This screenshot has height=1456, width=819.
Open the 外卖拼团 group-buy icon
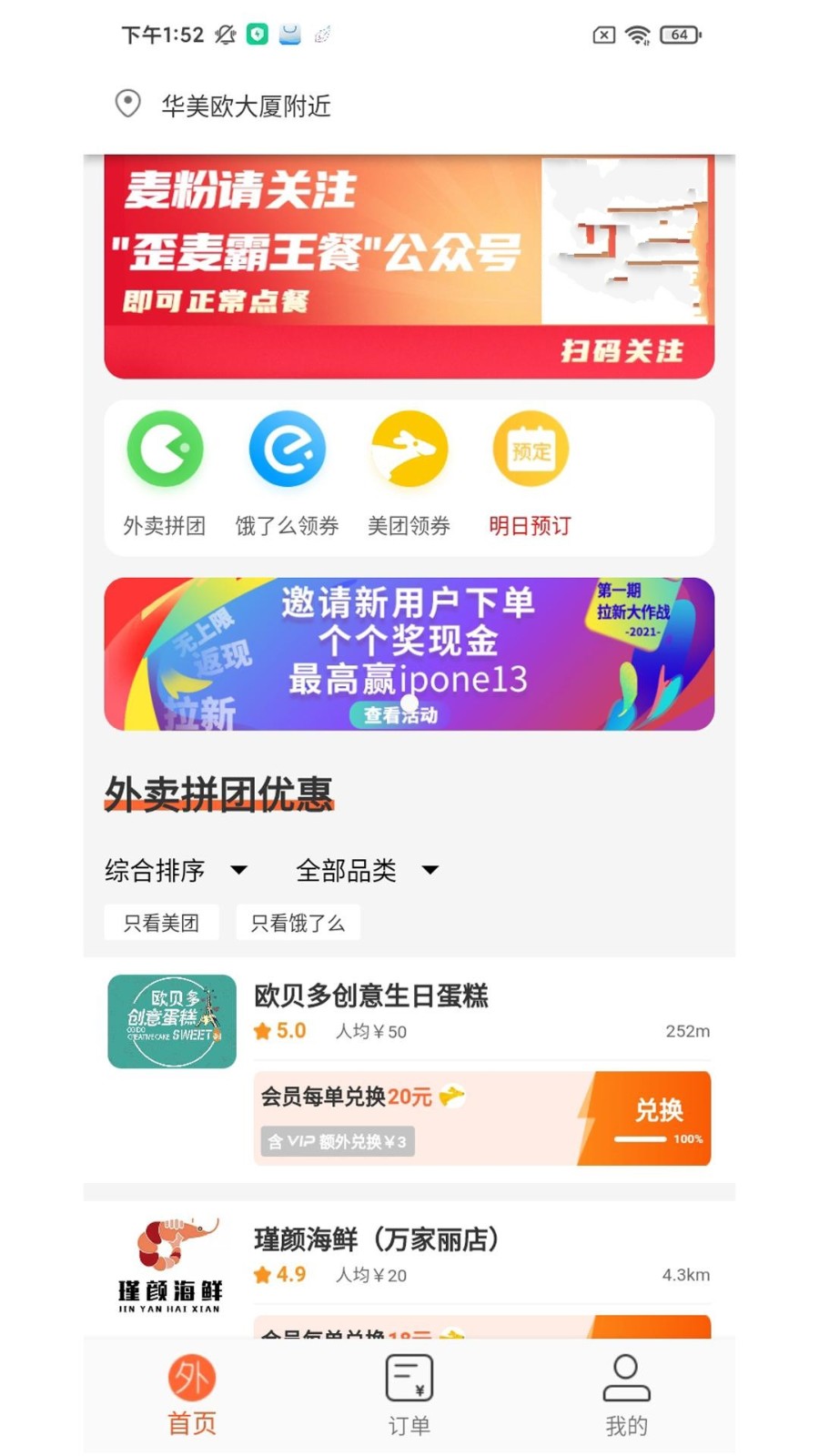165,449
